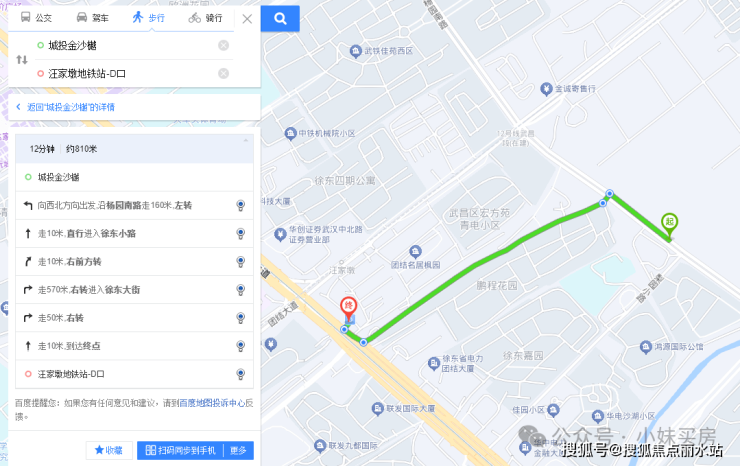Close the route planning panel
The image size is (740, 466).
point(247,18)
